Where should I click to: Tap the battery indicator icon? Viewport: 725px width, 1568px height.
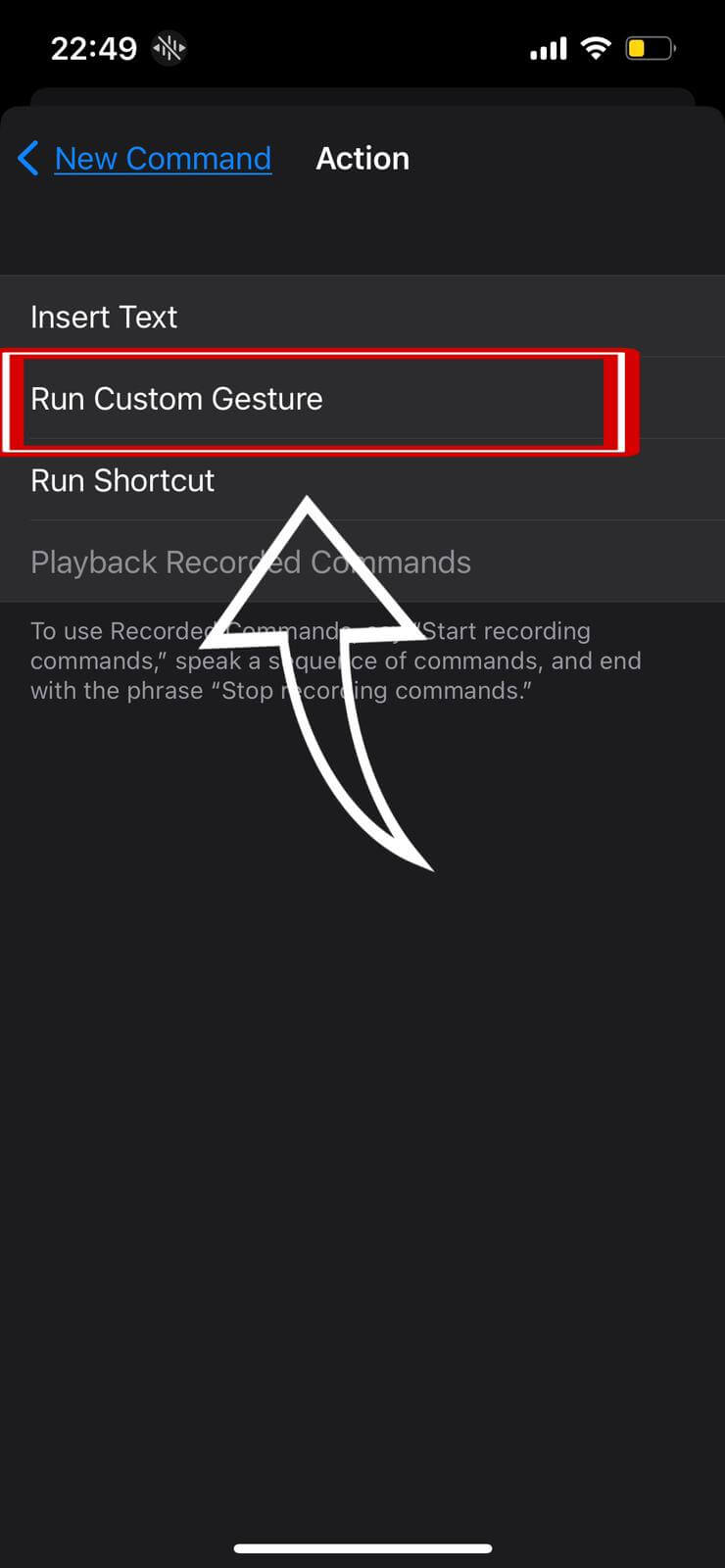pos(650,47)
